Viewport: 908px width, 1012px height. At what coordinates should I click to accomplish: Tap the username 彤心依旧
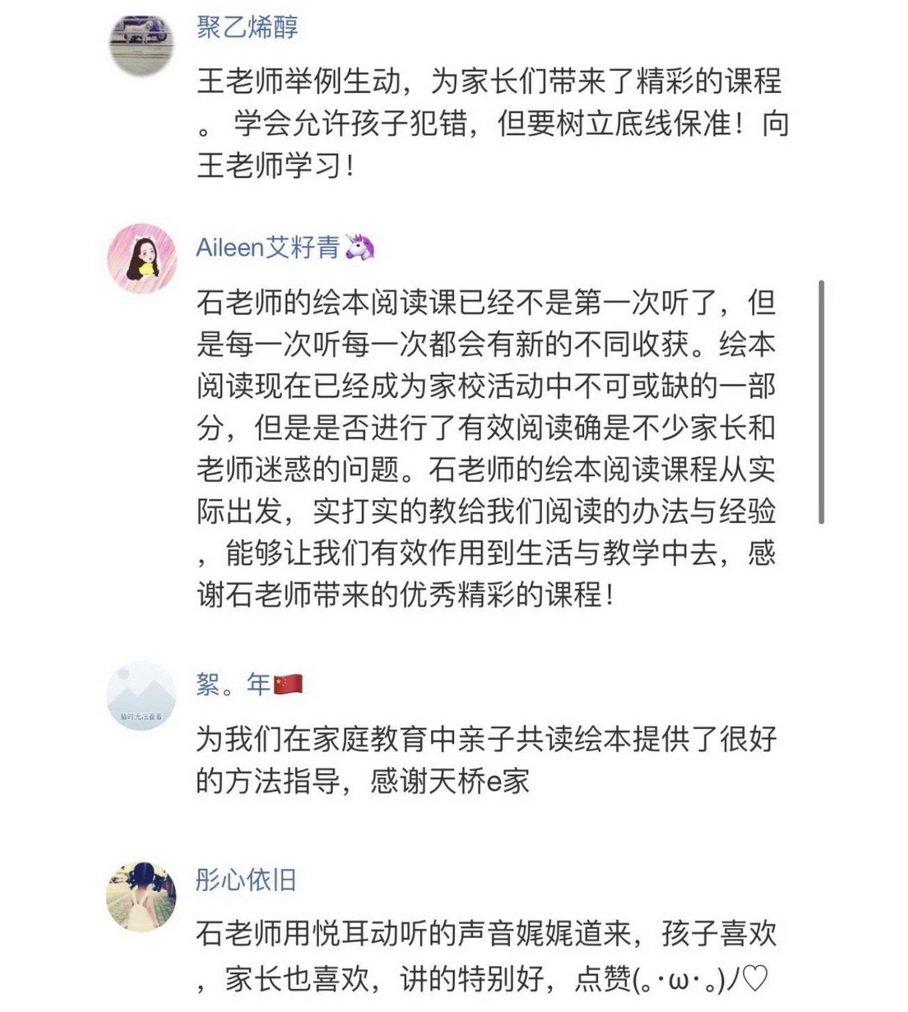(x=246, y=881)
